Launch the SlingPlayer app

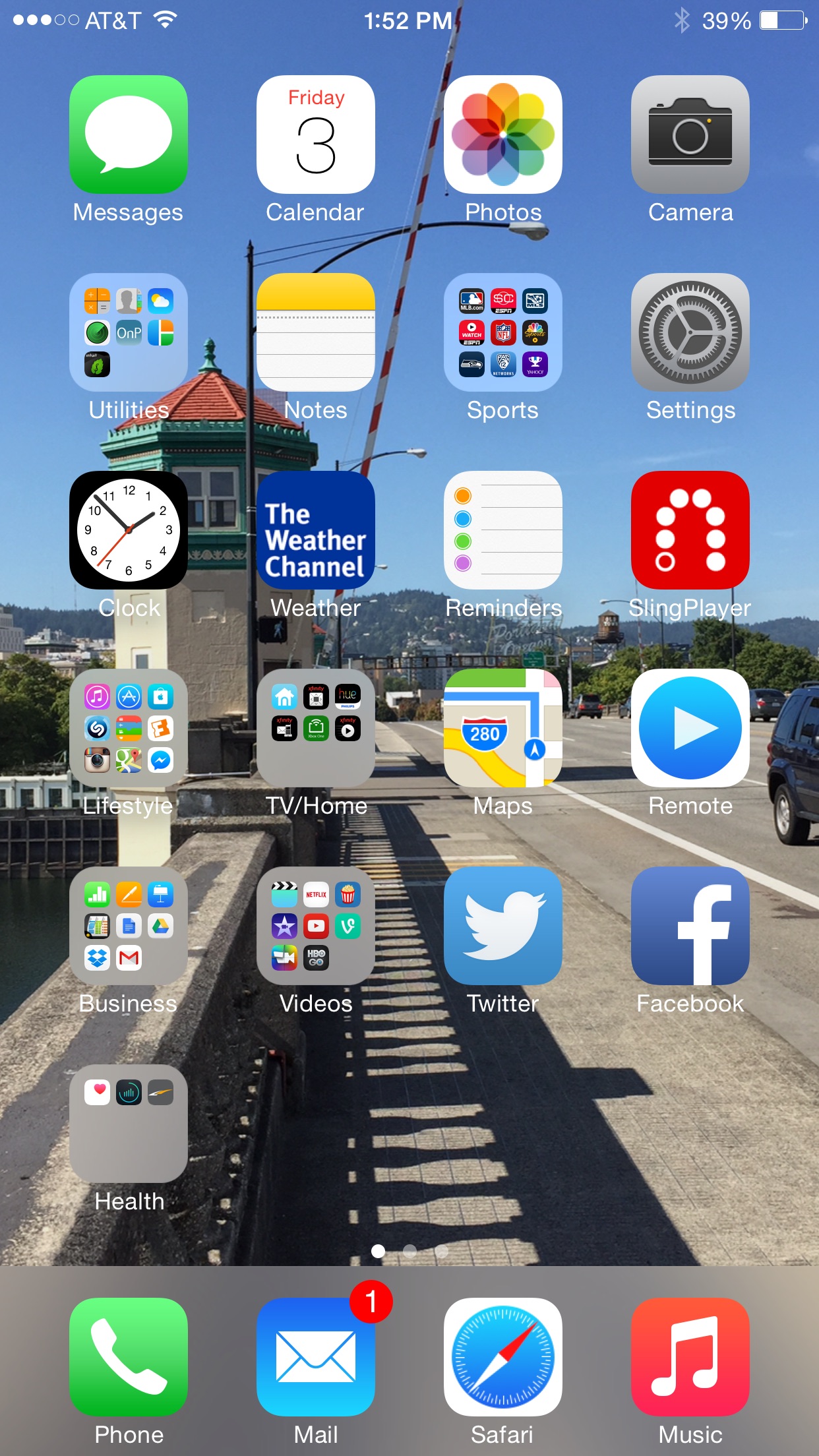(x=690, y=530)
